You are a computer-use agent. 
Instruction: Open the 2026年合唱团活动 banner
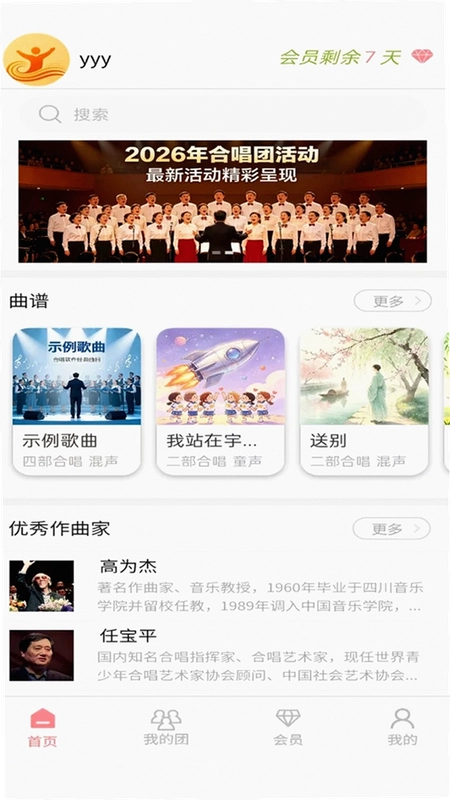coord(222,202)
